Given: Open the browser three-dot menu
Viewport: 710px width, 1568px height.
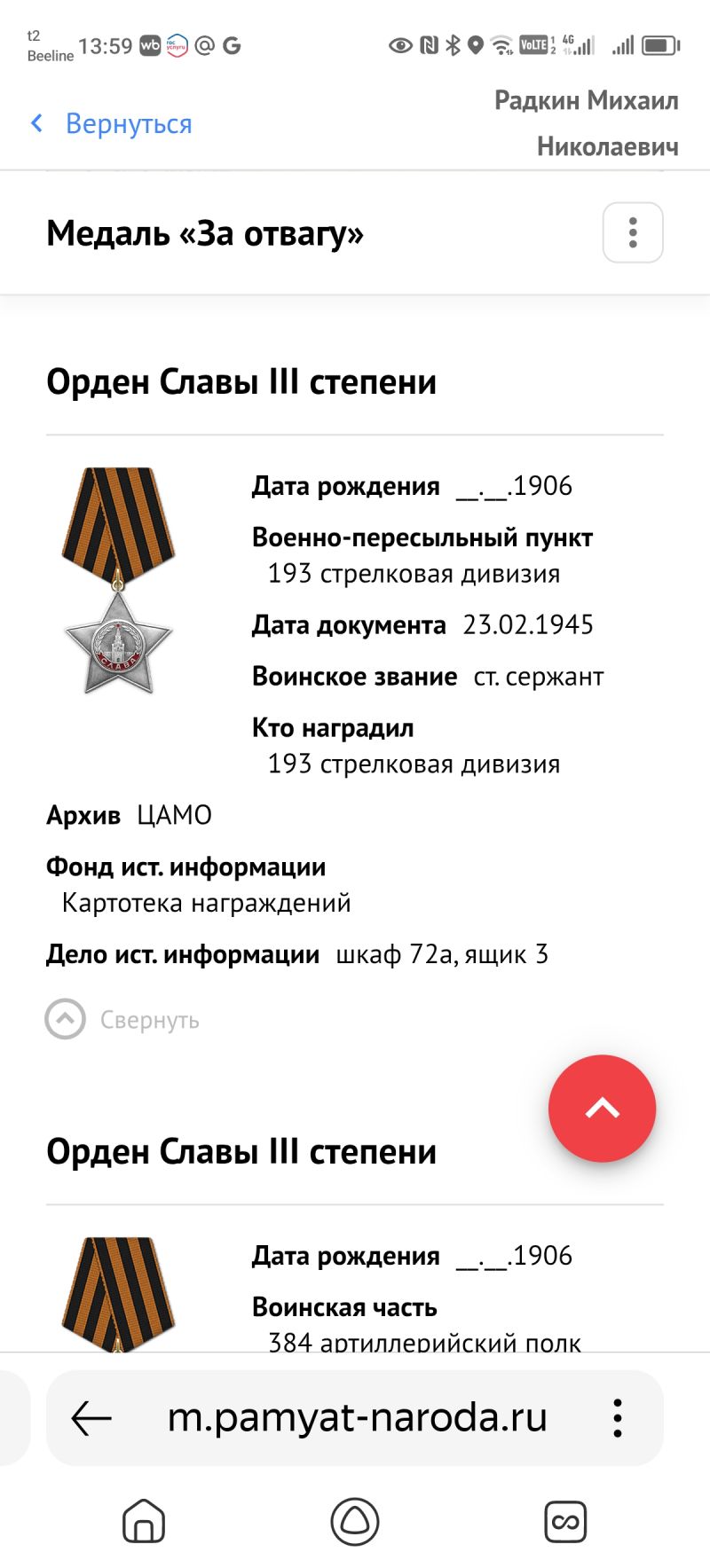Looking at the screenshot, I should point(618,1418).
